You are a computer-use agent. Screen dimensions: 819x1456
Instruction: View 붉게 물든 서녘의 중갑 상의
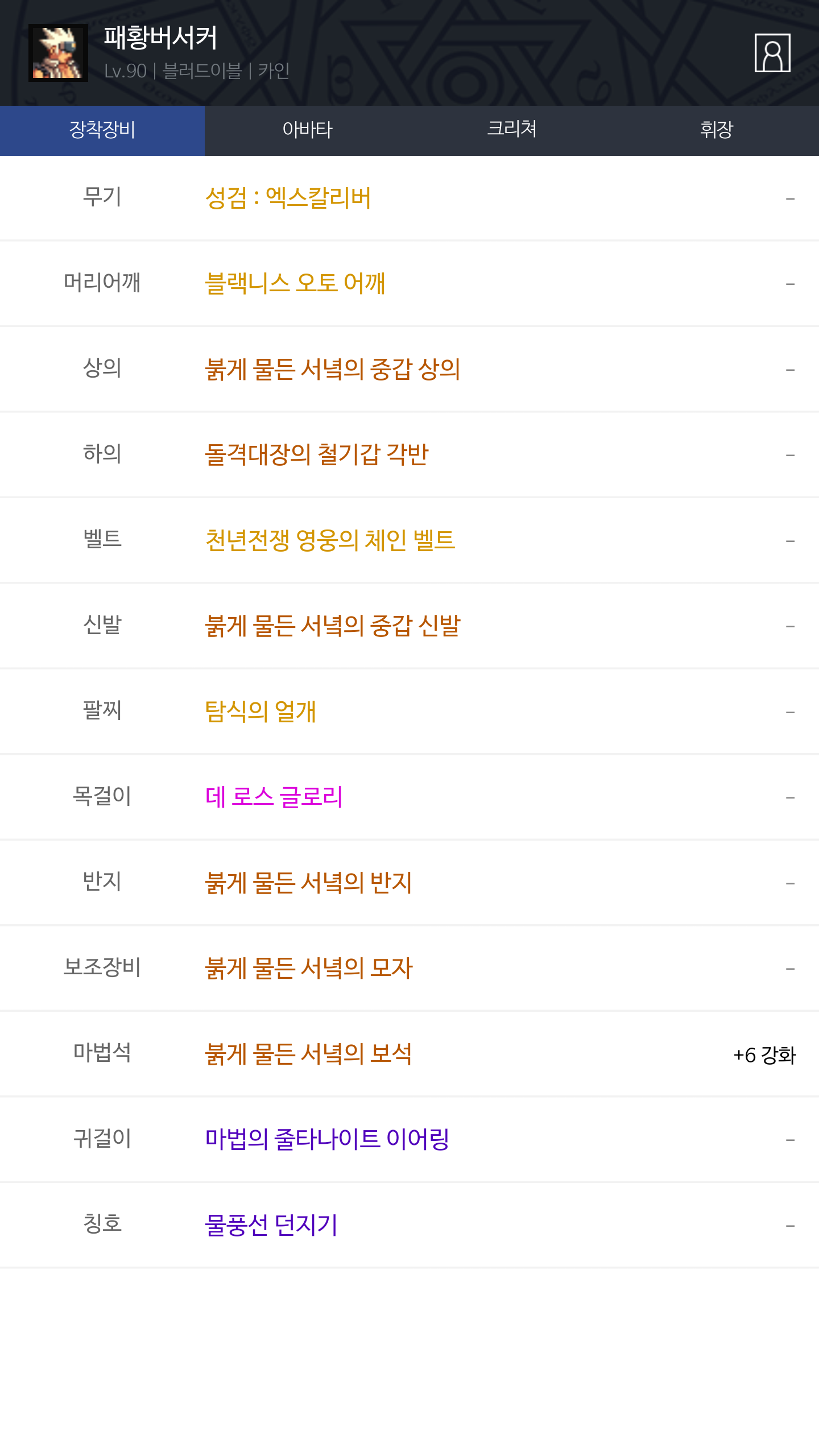(333, 369)
